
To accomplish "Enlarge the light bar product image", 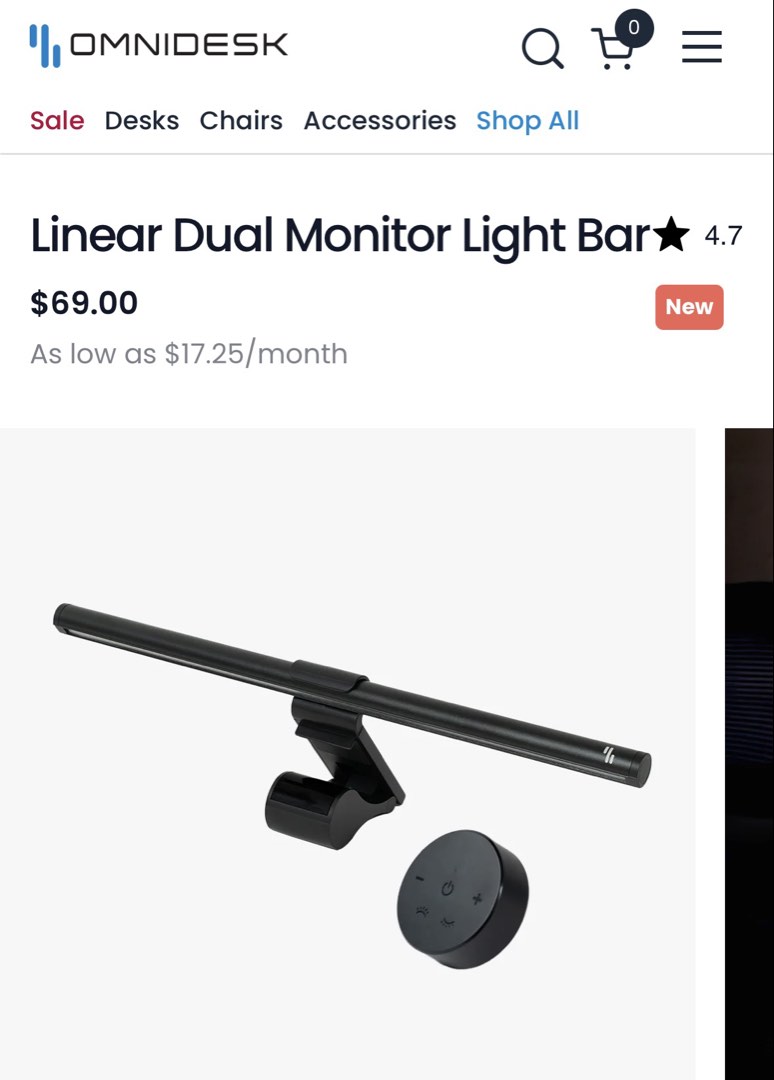I will tap(348, 754).
